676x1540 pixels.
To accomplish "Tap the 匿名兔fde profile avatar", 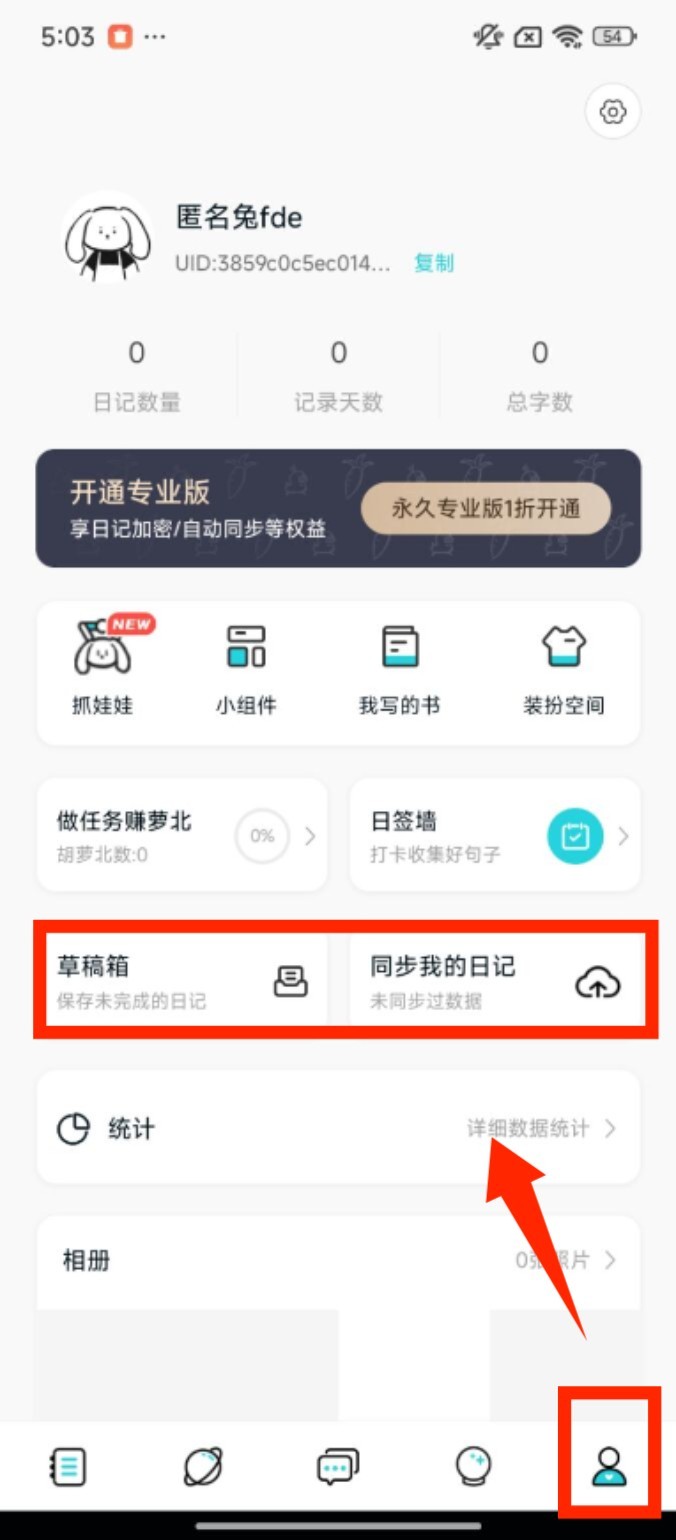I will pos(108,238).
